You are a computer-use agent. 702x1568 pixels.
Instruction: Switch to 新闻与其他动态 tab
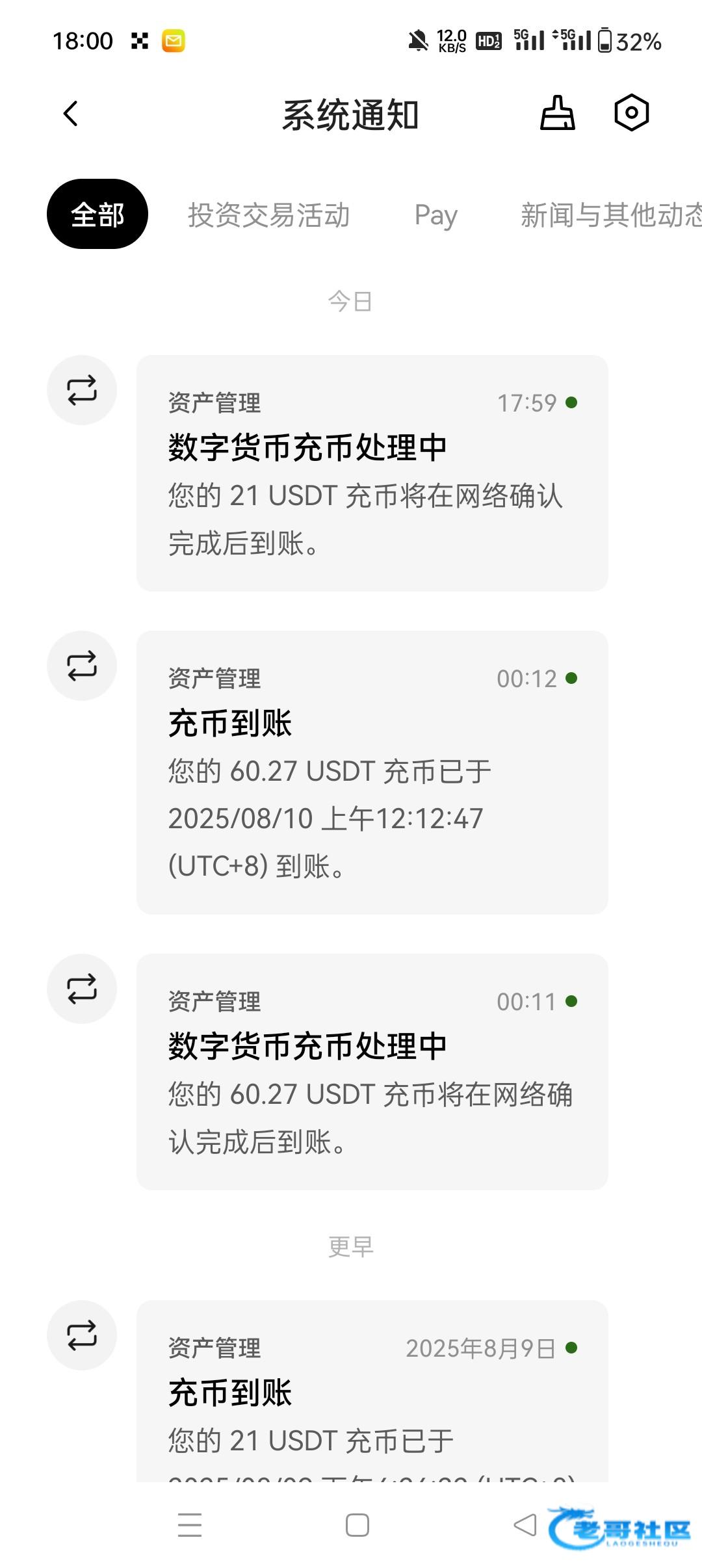pyautogui.click(x=611, y=215)
